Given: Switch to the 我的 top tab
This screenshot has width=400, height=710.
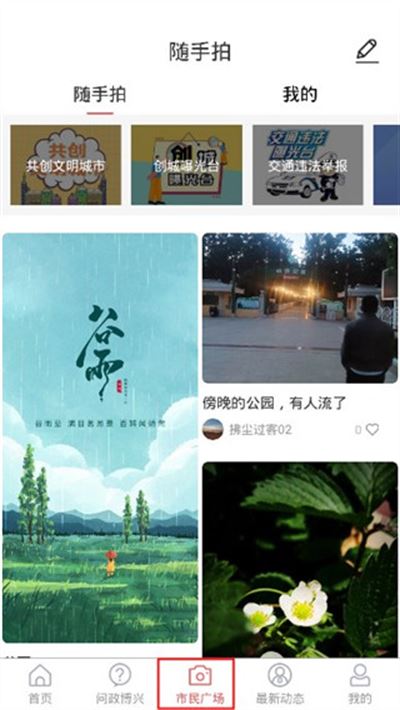Looking at the screenshot, I should [300, 94].
